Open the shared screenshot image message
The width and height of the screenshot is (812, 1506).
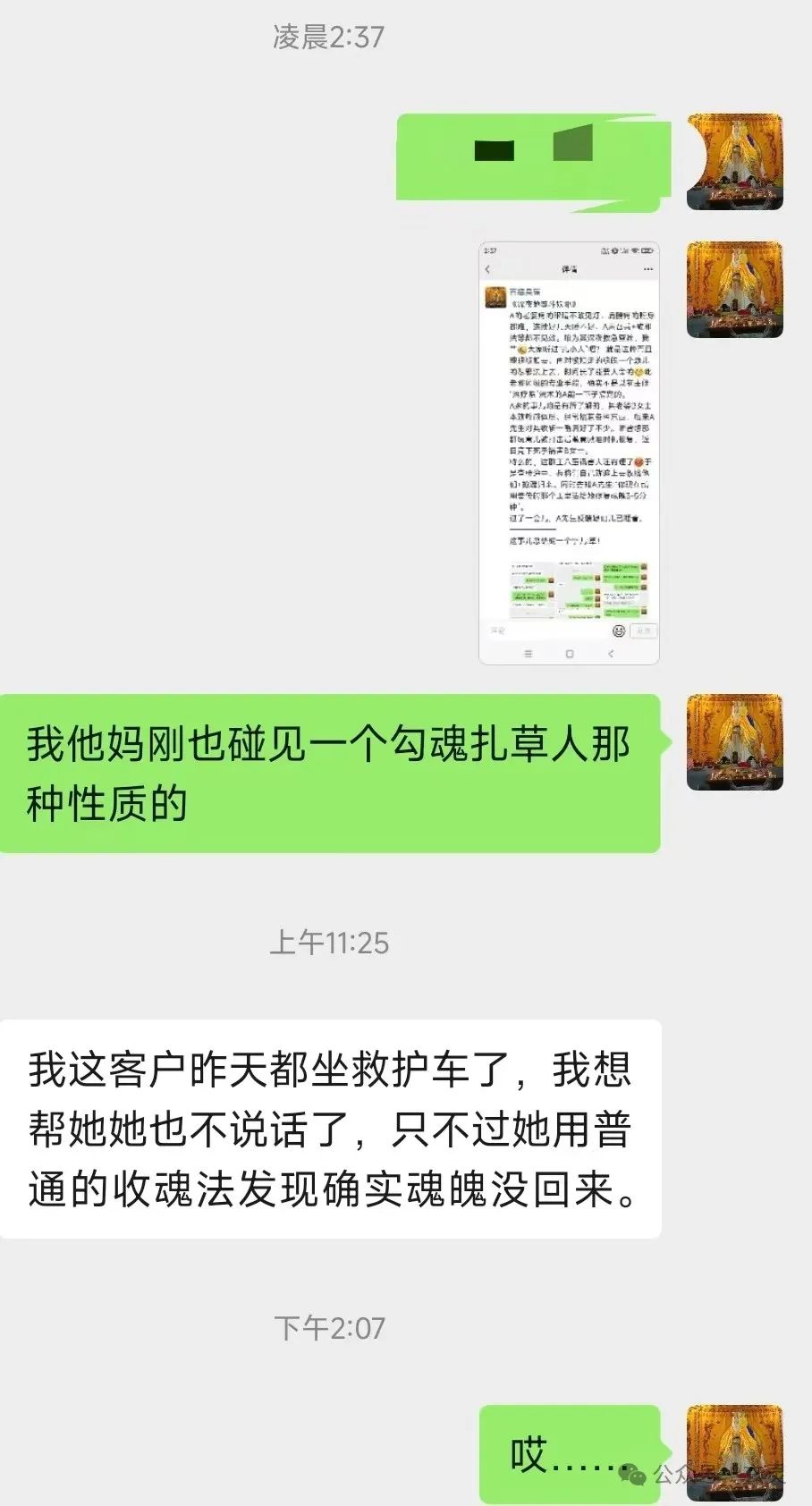[x=569, y=453]
